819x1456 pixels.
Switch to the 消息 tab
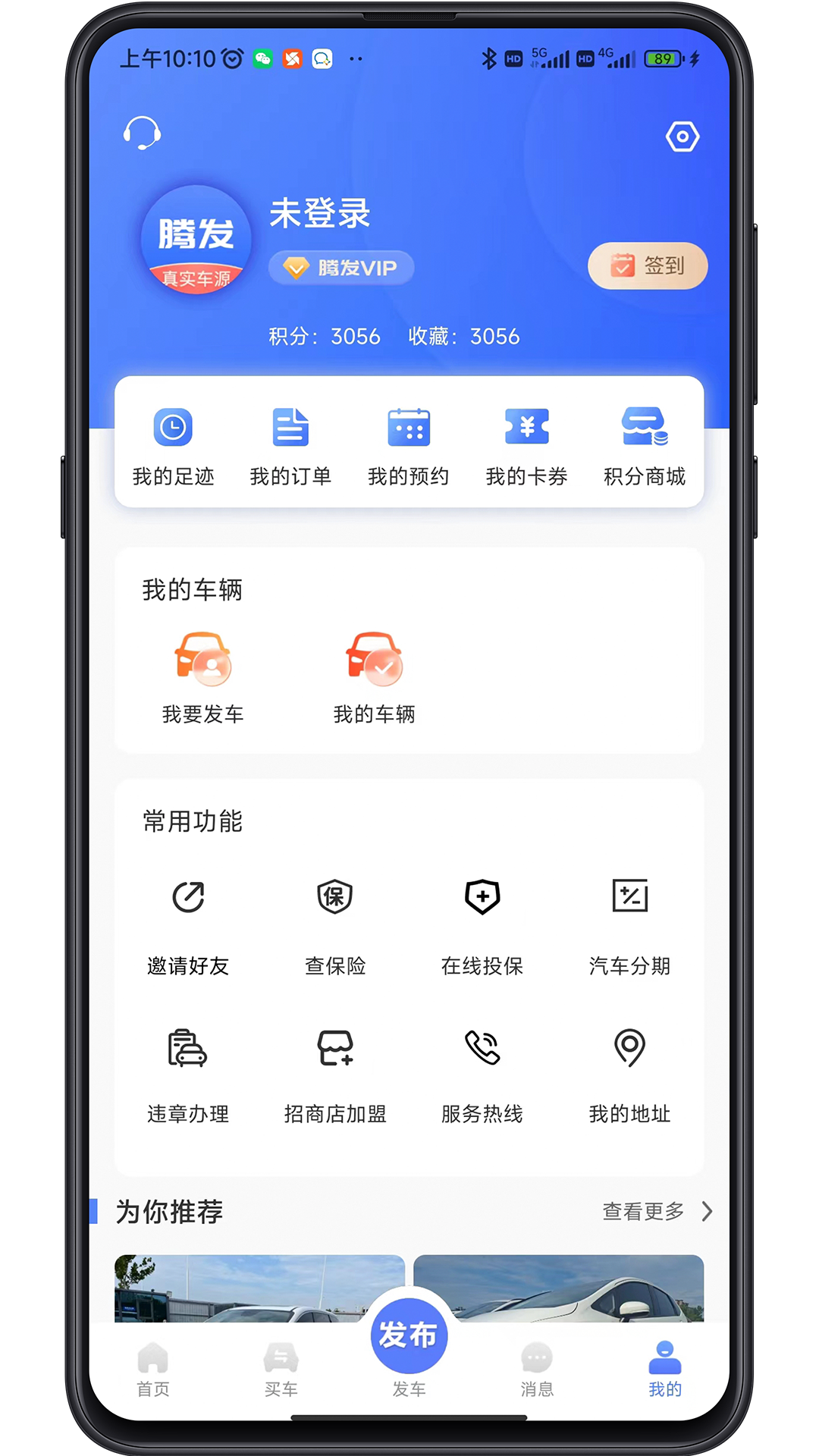537,1370
